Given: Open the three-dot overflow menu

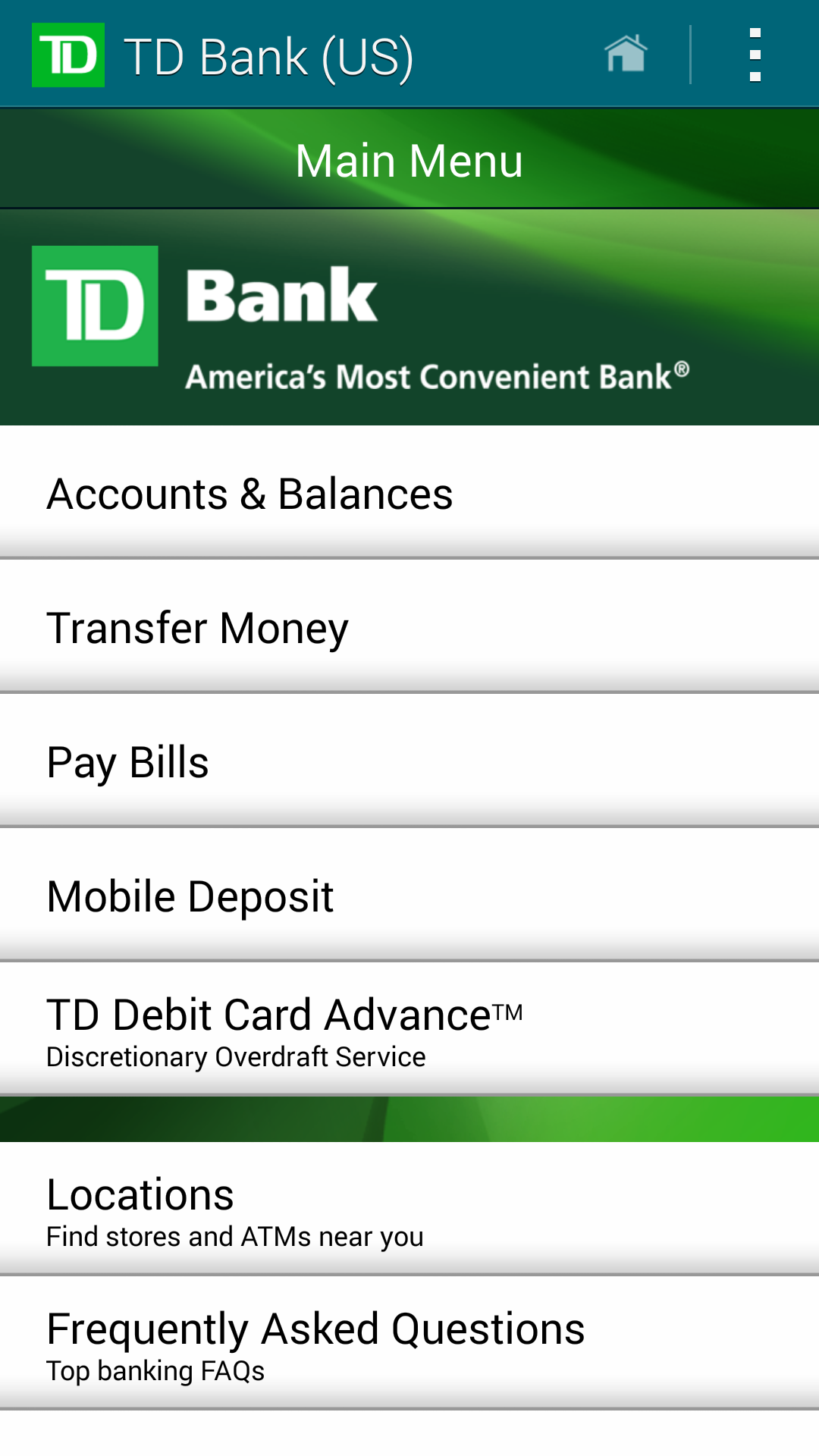Looking at the screenshot, I should tap(755, 55).
